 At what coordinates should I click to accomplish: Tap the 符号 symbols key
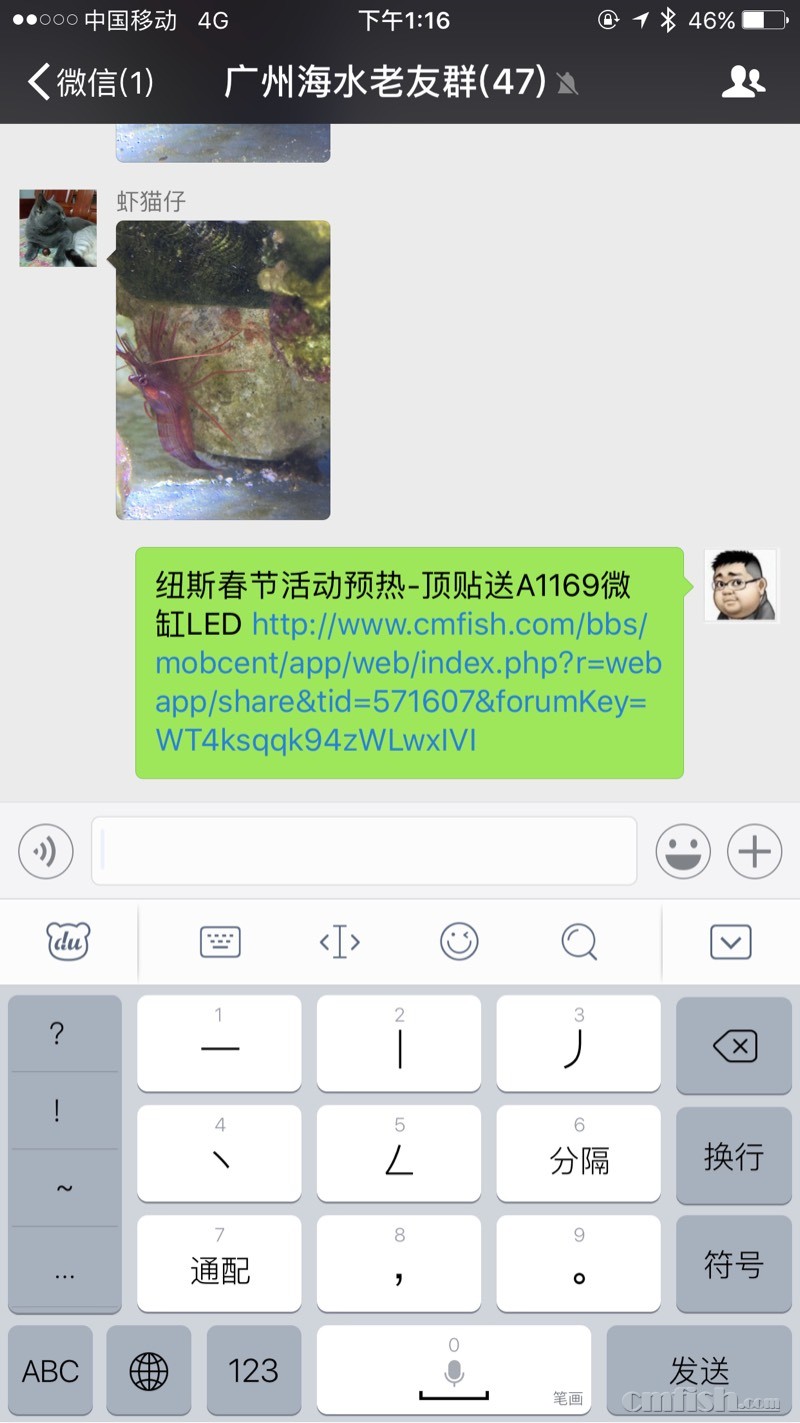click(734, 1265)
